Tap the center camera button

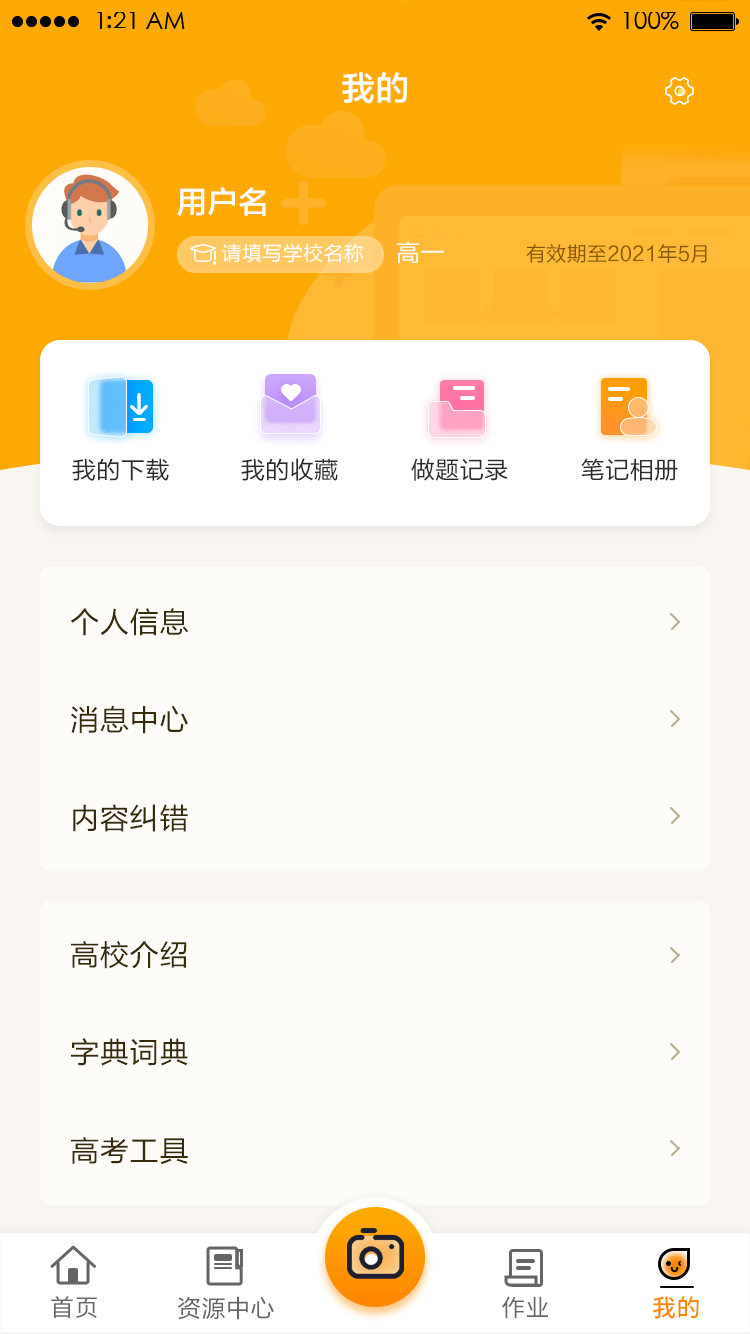point(375,1256)
